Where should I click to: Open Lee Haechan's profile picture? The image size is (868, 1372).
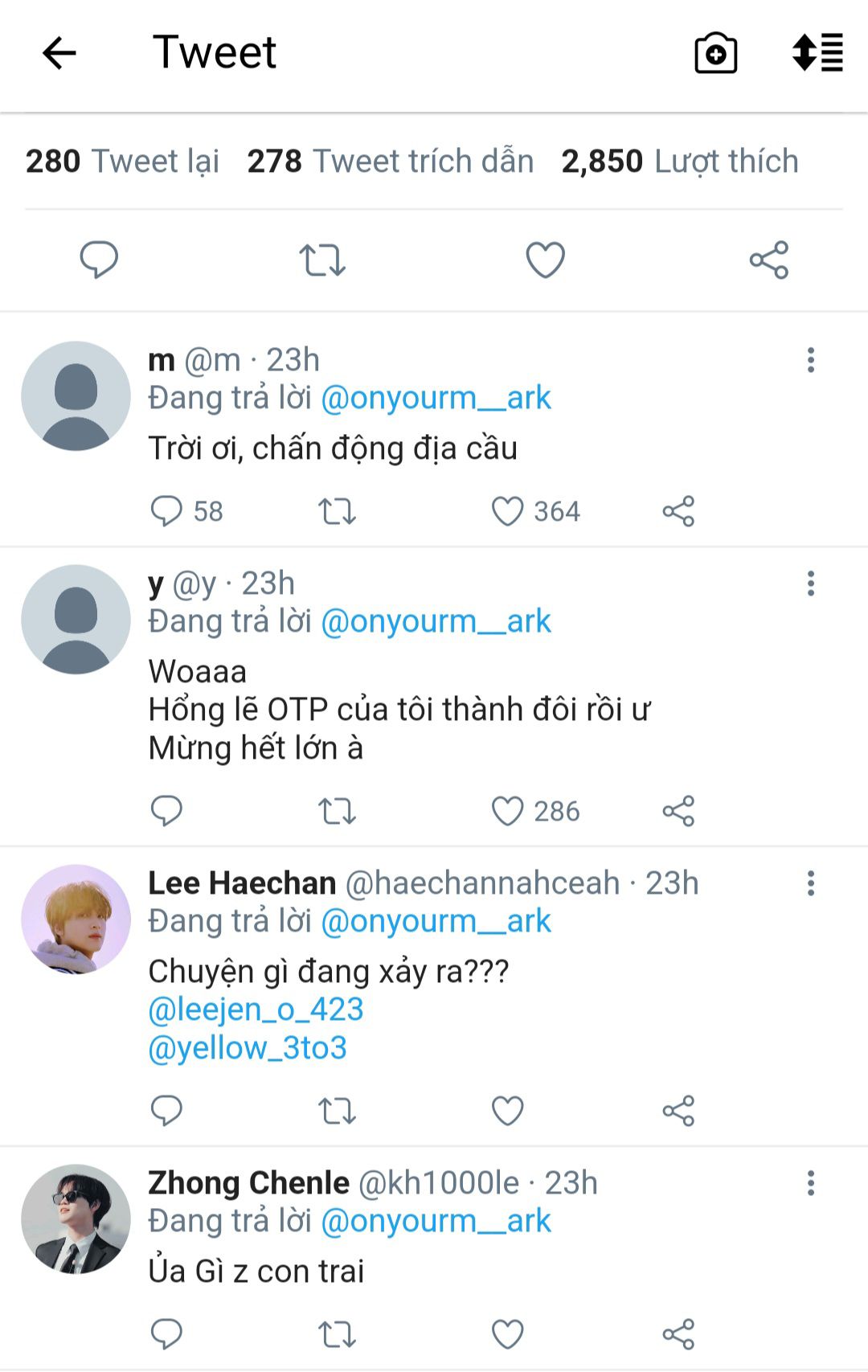76,919
